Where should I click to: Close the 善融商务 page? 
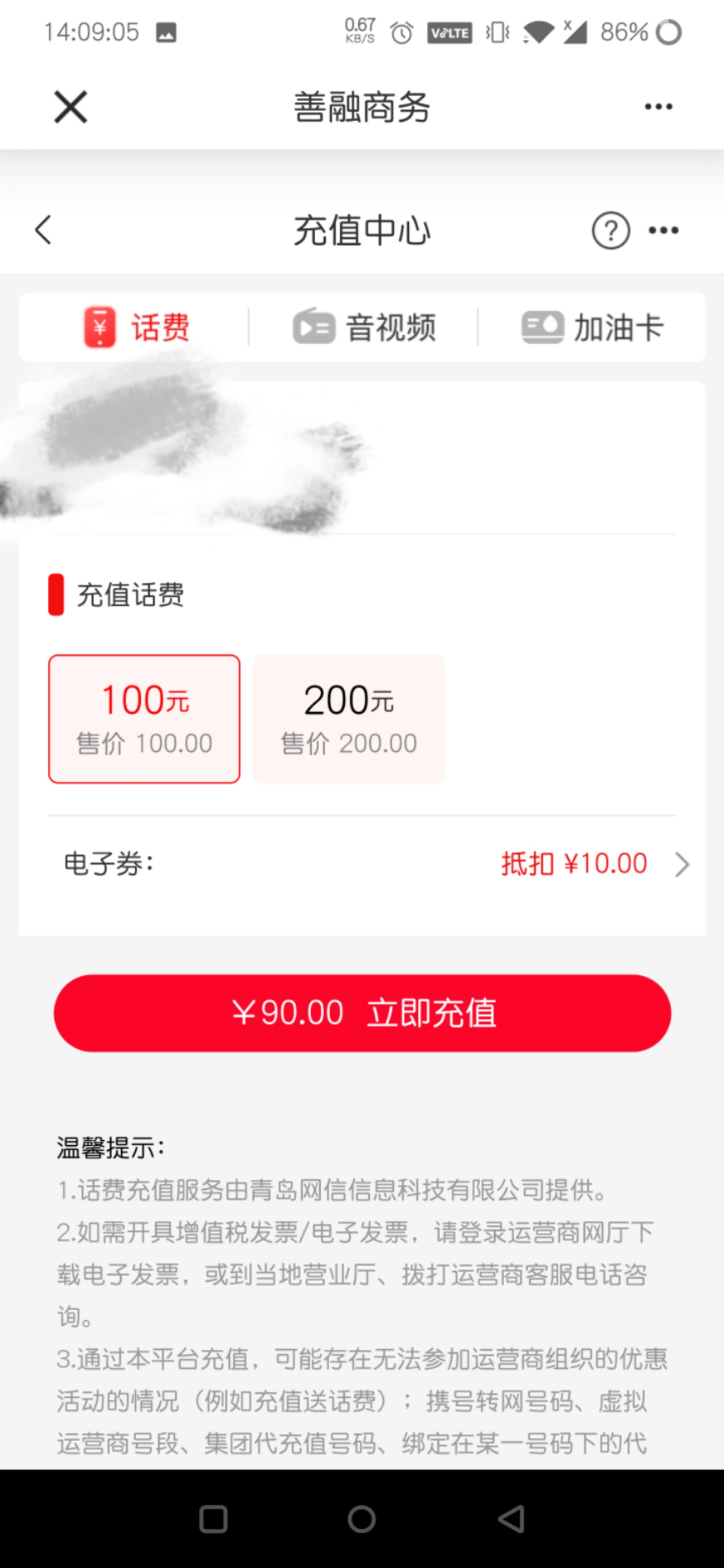click(70, 107)
